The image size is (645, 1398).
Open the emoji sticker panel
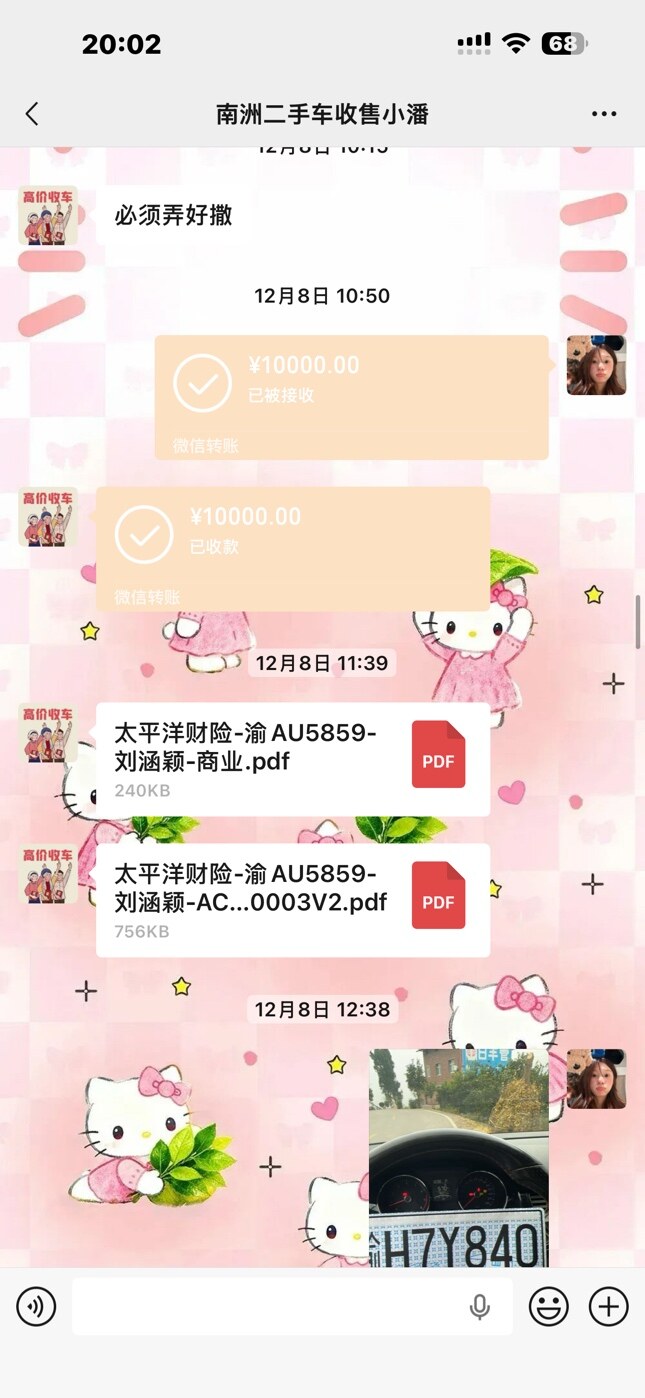pyautogui.click(x=548, y=1306)
